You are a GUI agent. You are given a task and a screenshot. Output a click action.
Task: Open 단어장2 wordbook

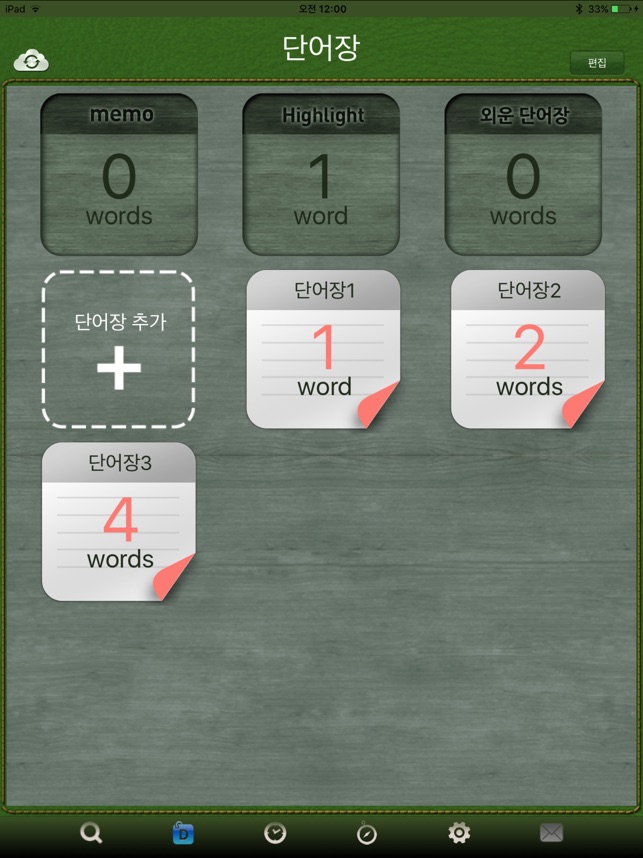click(x=528, y=349)
